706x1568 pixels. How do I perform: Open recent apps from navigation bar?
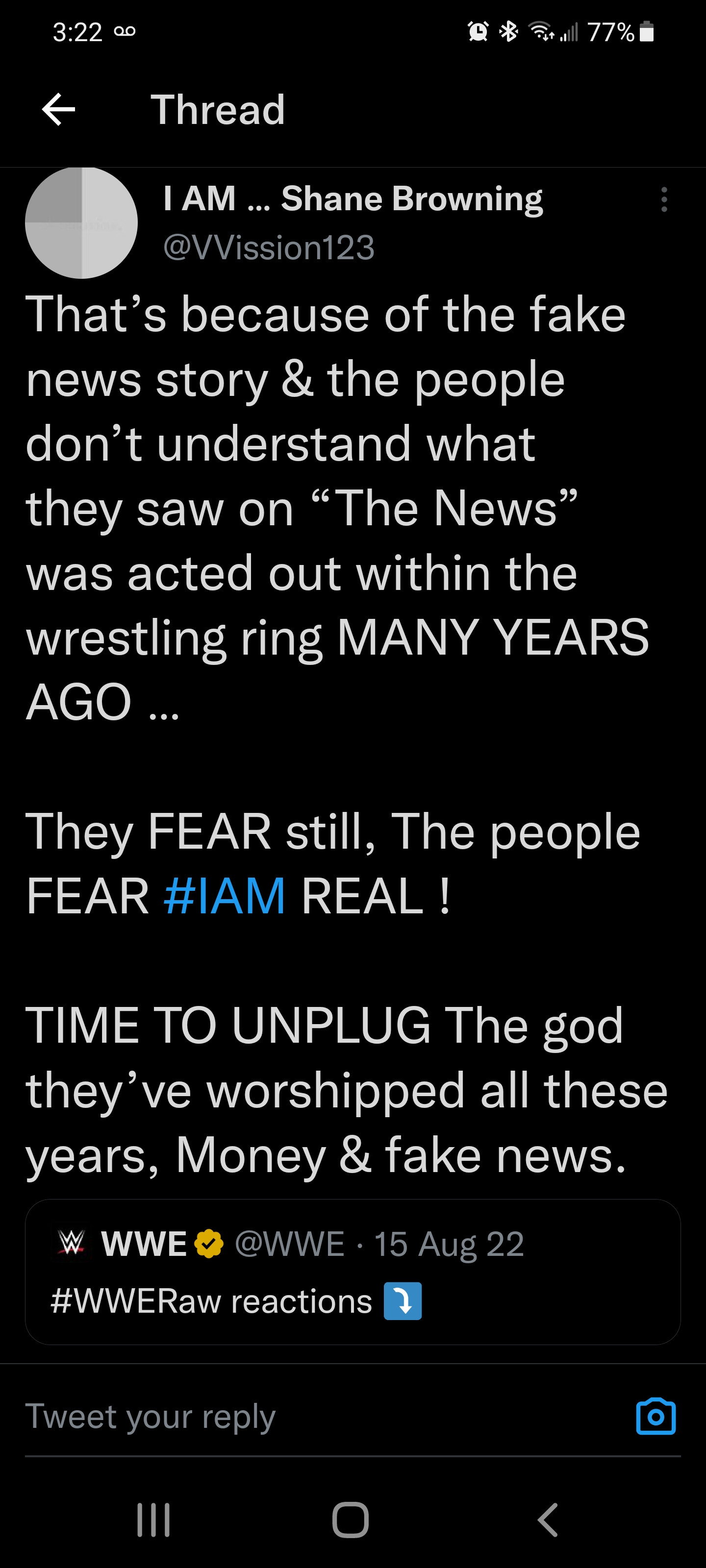[153, 1520]
